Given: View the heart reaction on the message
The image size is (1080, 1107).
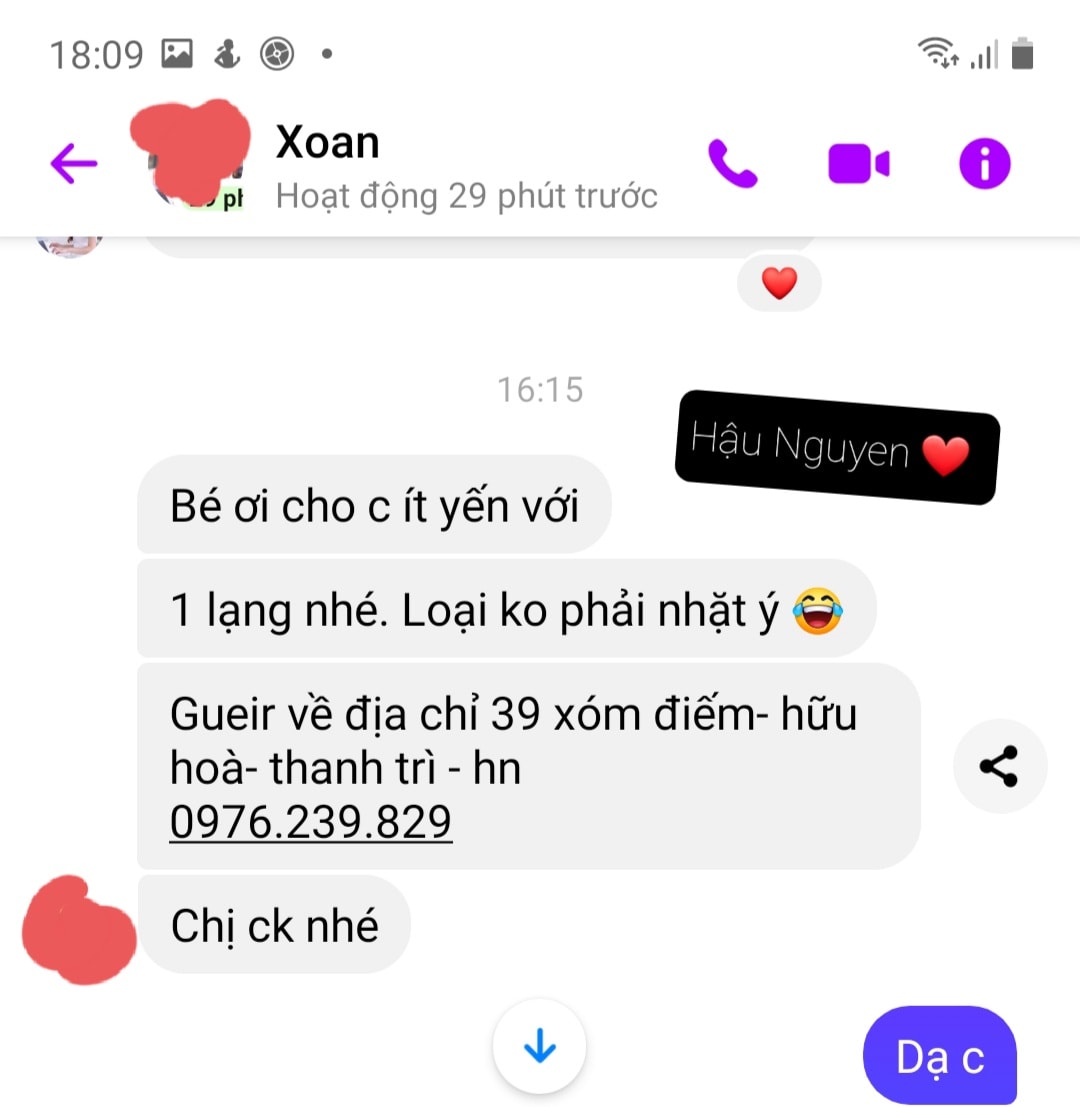Looking at the screenshot, I should pos(779,284).
